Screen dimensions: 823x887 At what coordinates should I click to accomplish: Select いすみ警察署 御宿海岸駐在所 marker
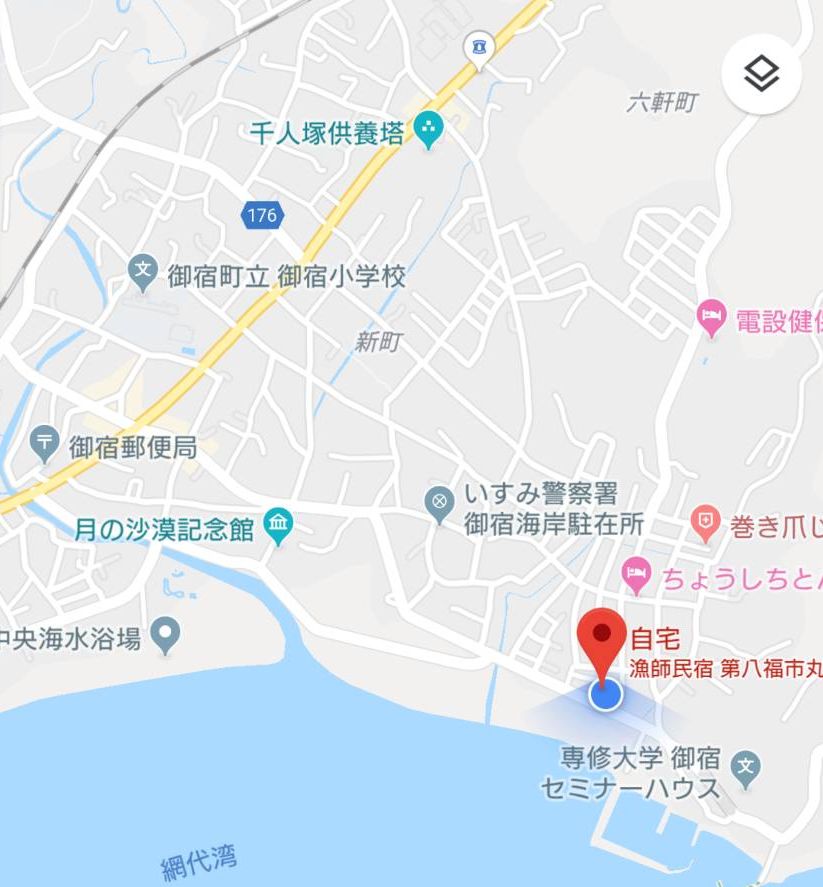coord(438,503)
